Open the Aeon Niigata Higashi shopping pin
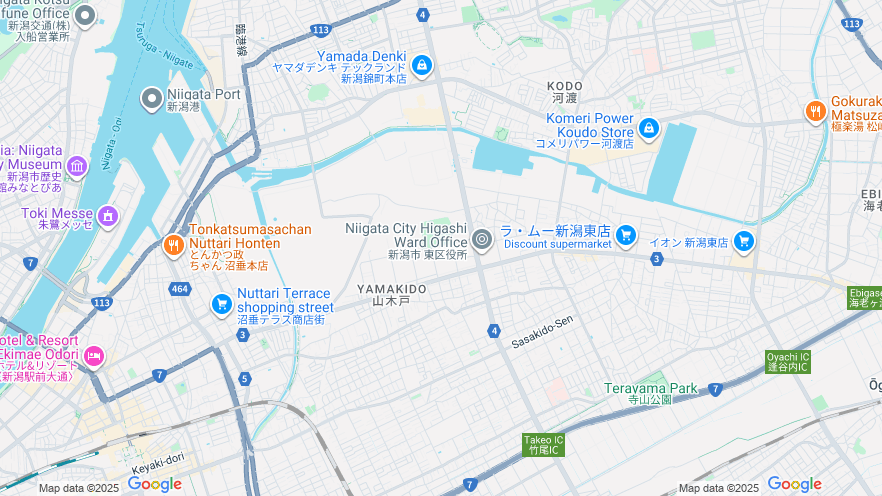 [x=743, y=241]
